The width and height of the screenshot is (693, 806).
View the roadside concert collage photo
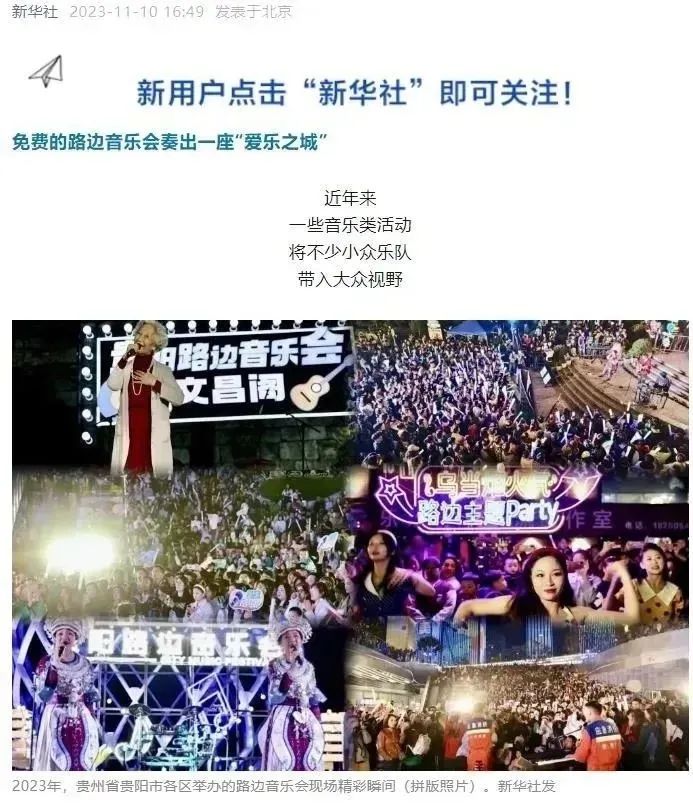click(350, 545)
